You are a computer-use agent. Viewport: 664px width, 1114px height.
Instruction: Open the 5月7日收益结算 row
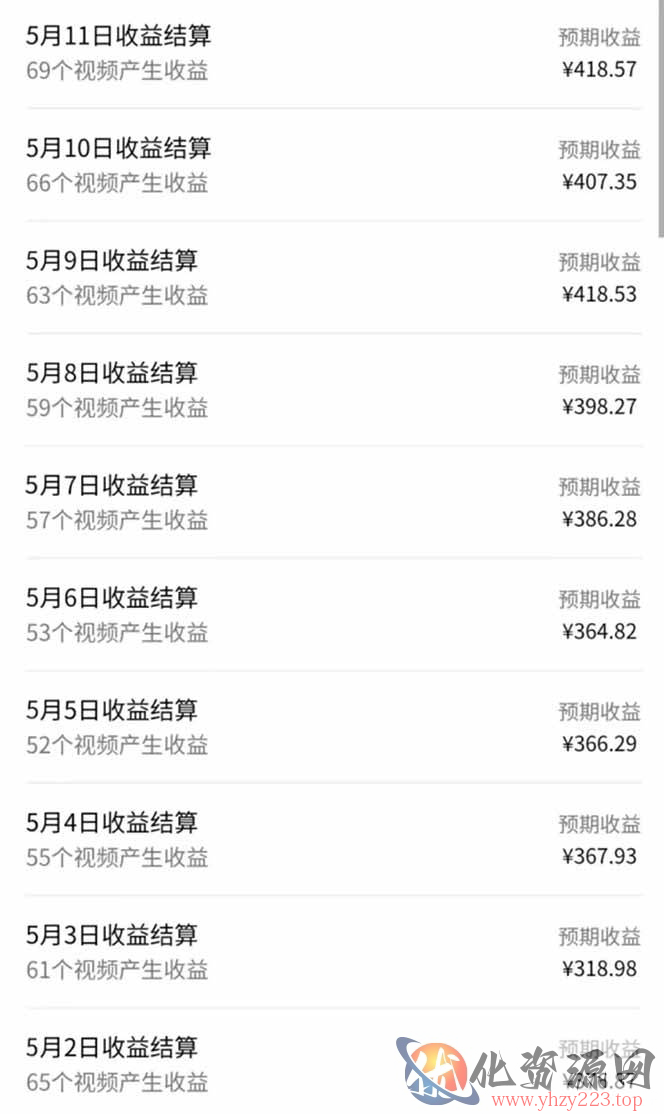[332, 502]
